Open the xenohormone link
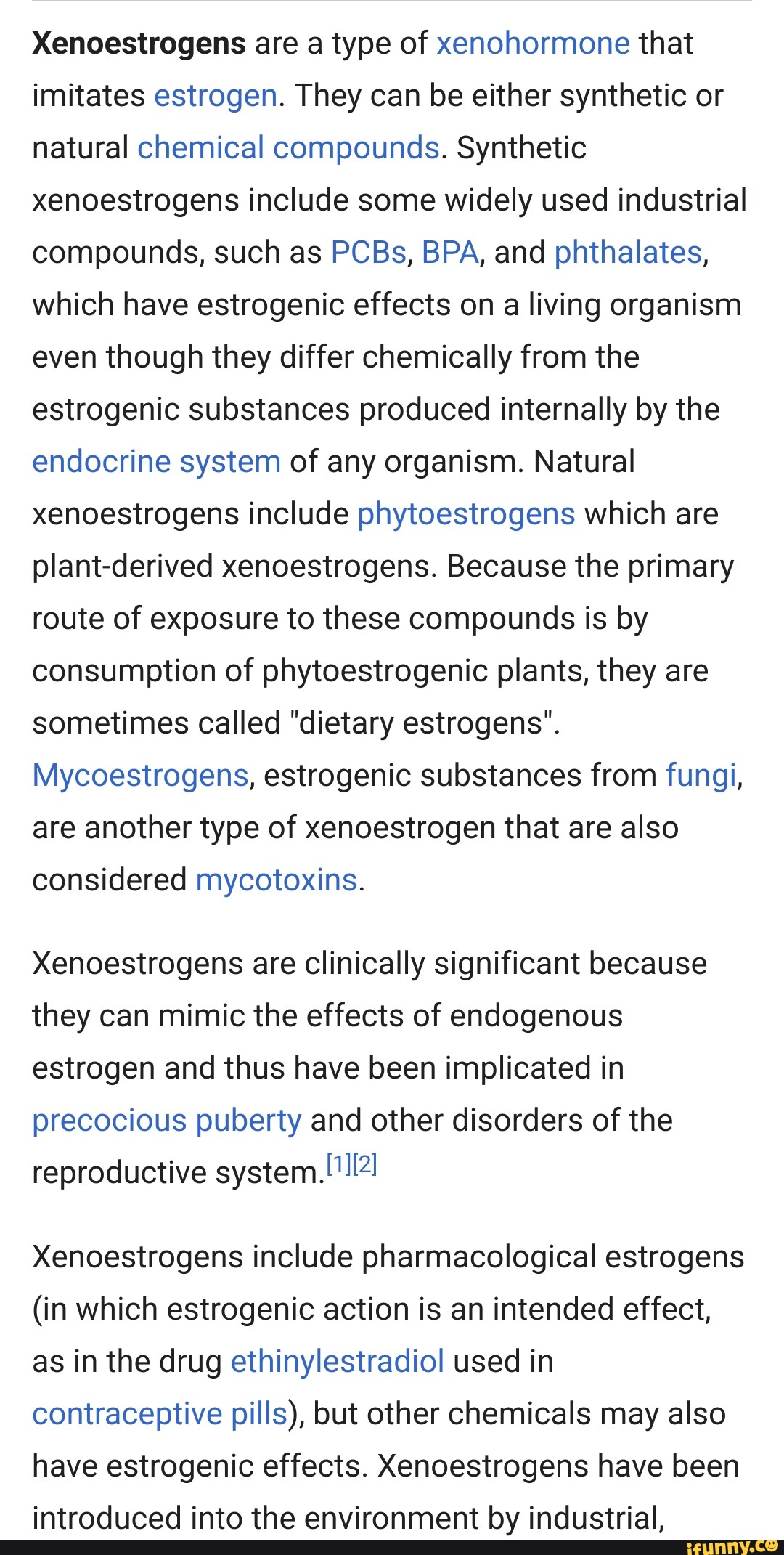 [533, 44]
